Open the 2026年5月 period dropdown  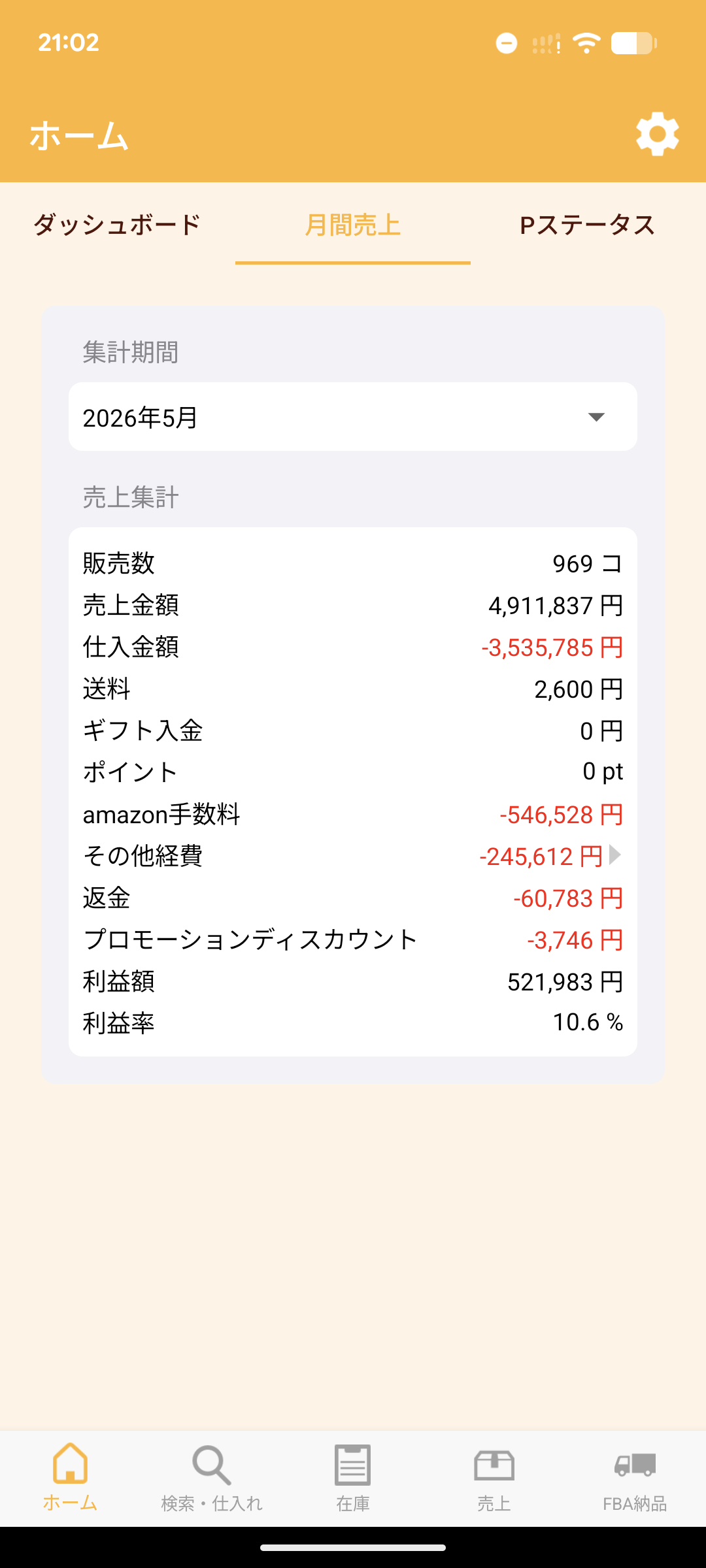(x=353, y=417)
